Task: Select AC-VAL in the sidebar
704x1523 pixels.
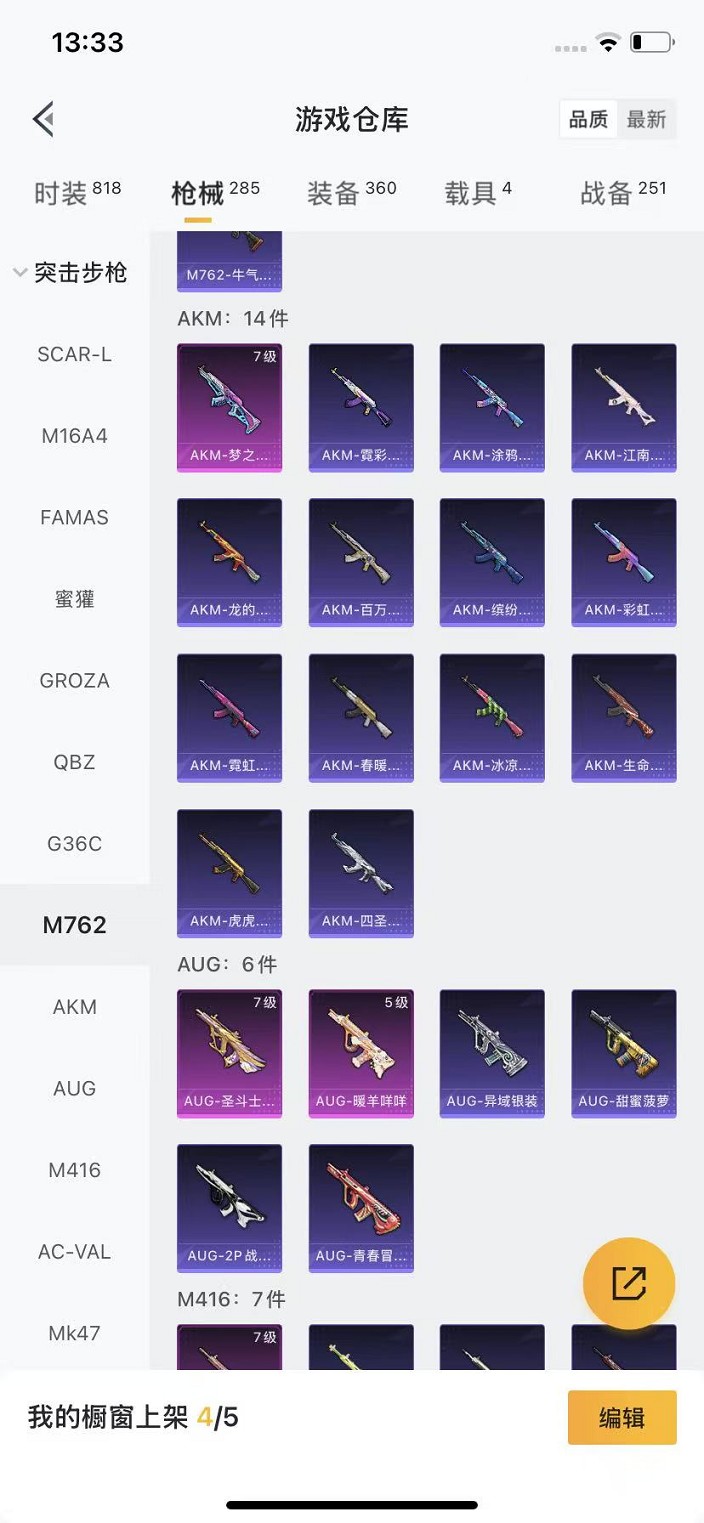Action: pos(74,1252)
